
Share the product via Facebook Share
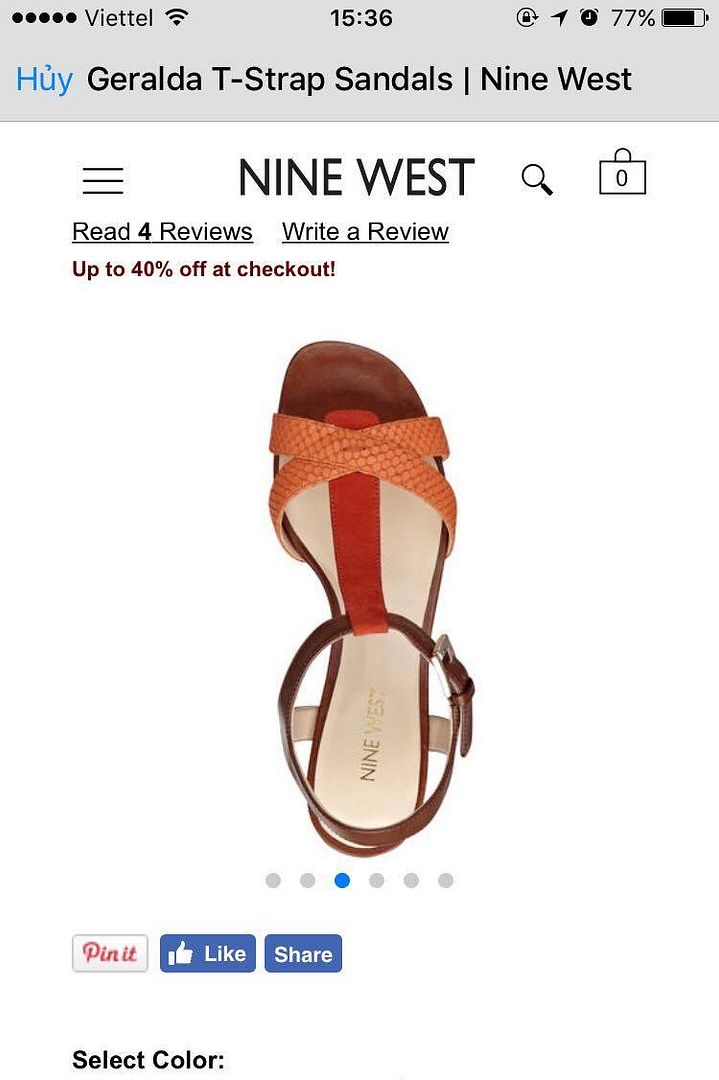[303, 953]
